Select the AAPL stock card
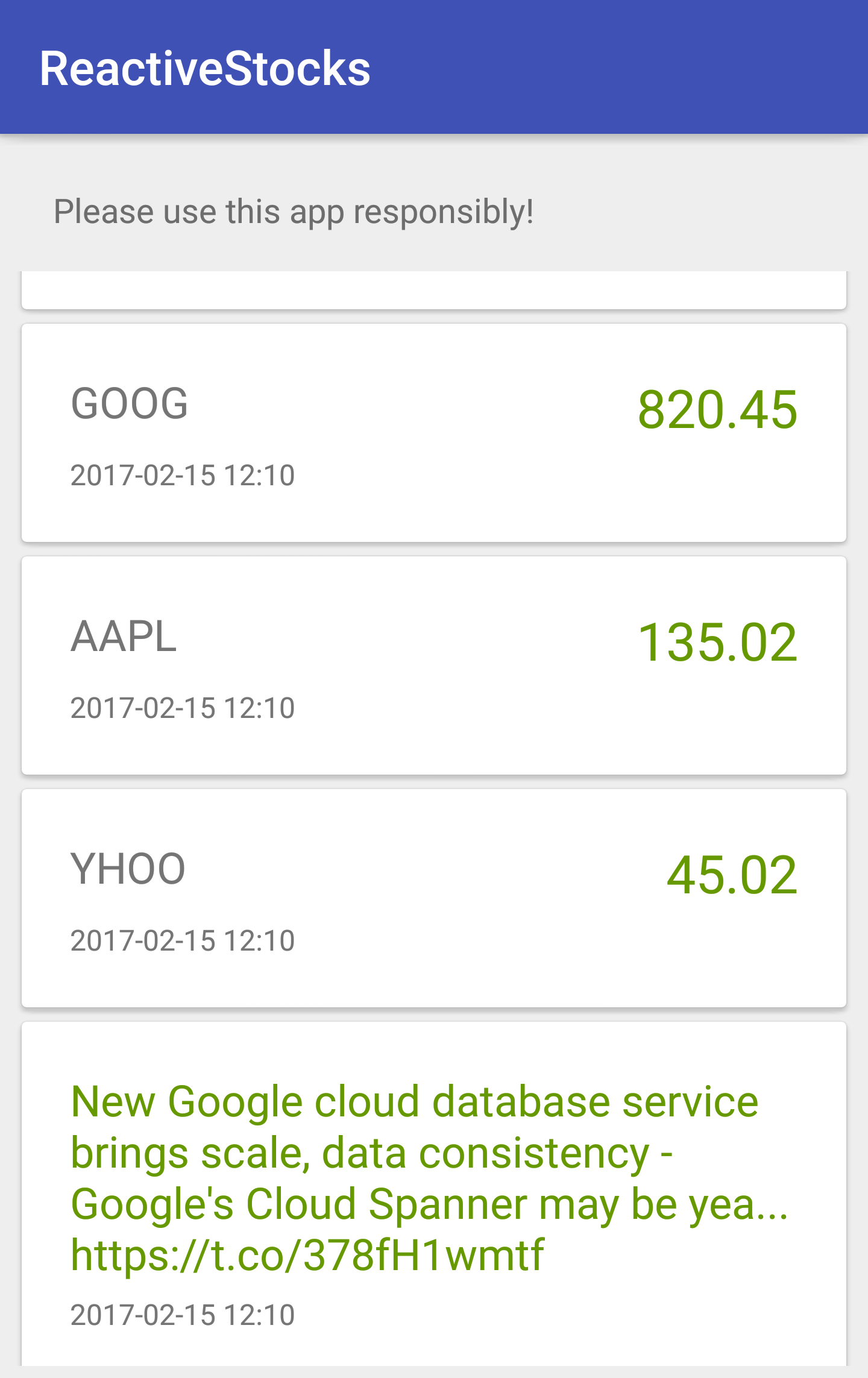 [x=434, y=665]
